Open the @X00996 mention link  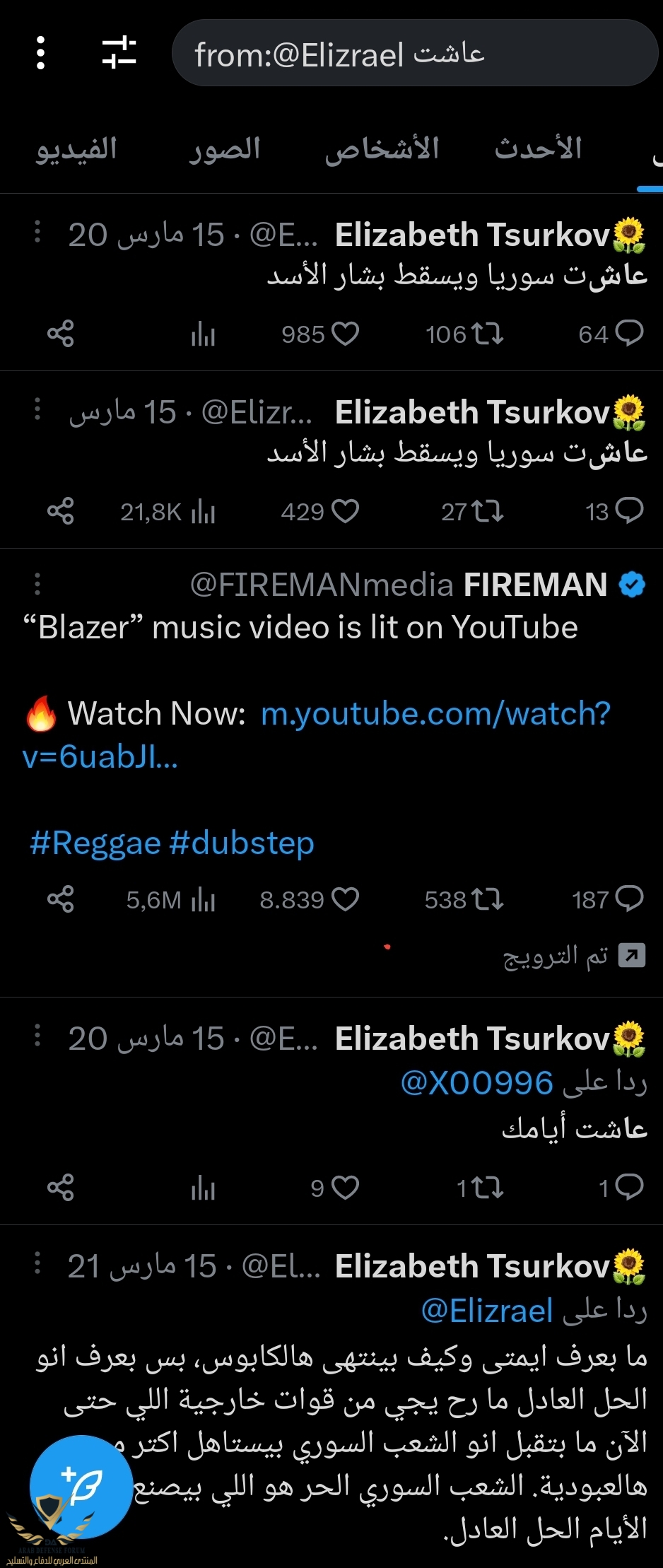(x=476, y=1083)
